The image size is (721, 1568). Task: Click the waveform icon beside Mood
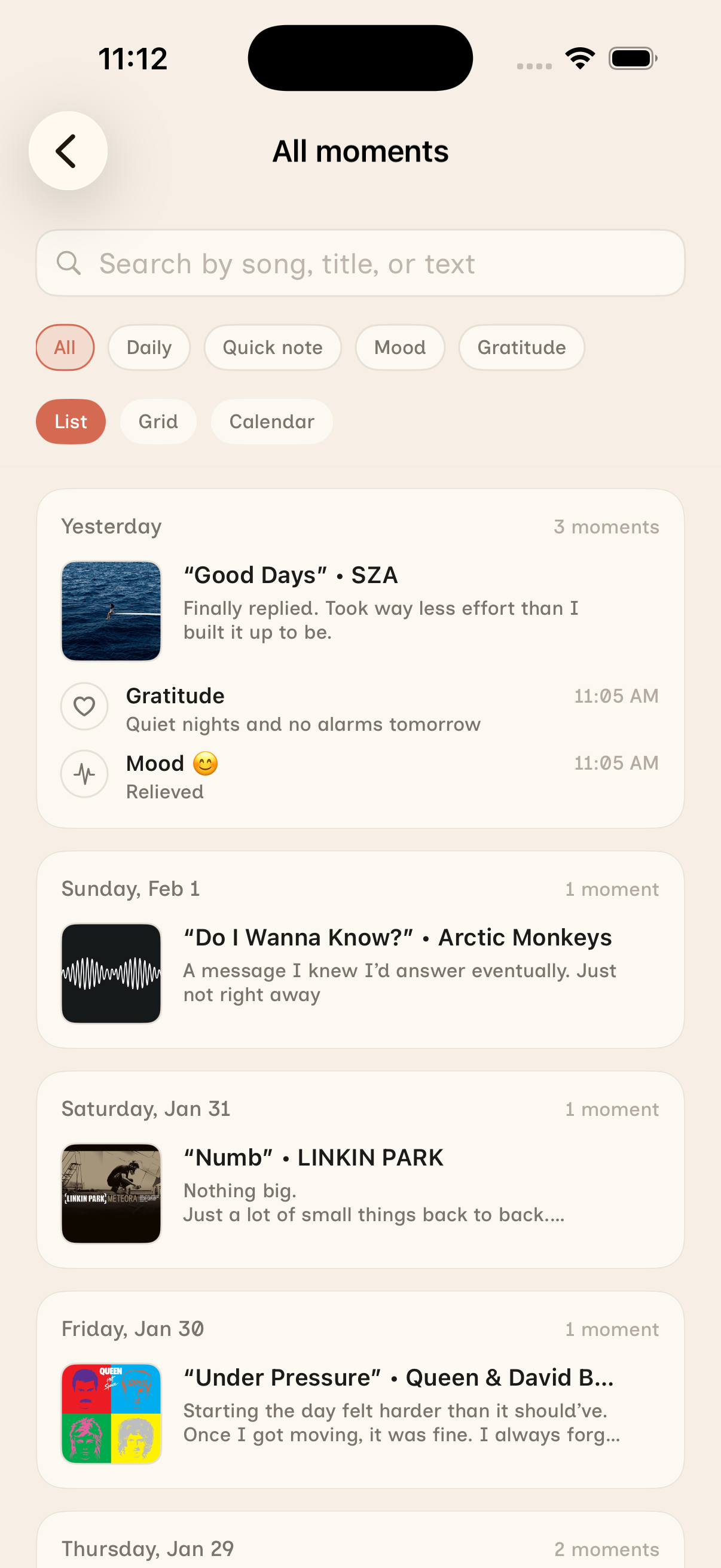(x=84, y=774)
